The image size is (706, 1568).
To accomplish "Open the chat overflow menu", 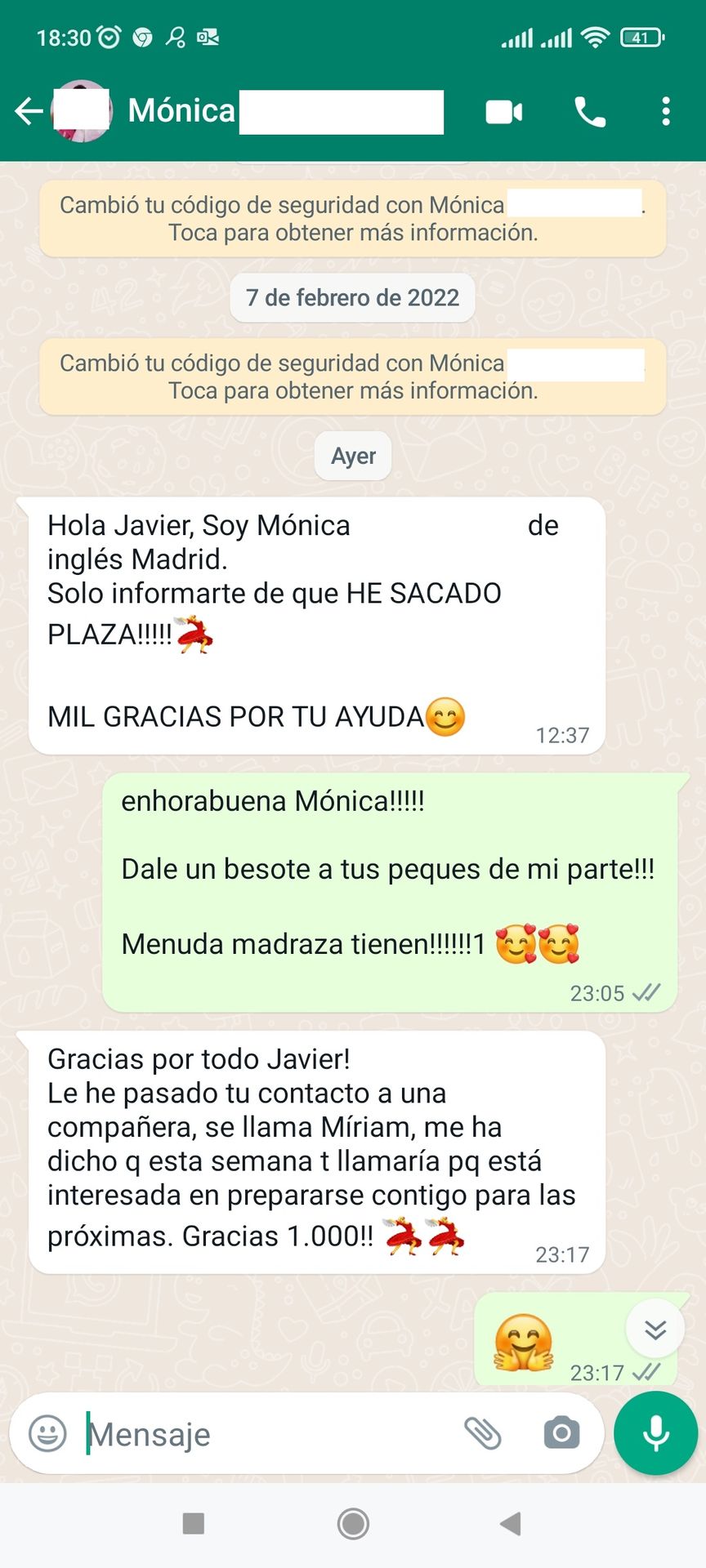I will [x=666, y=112].
